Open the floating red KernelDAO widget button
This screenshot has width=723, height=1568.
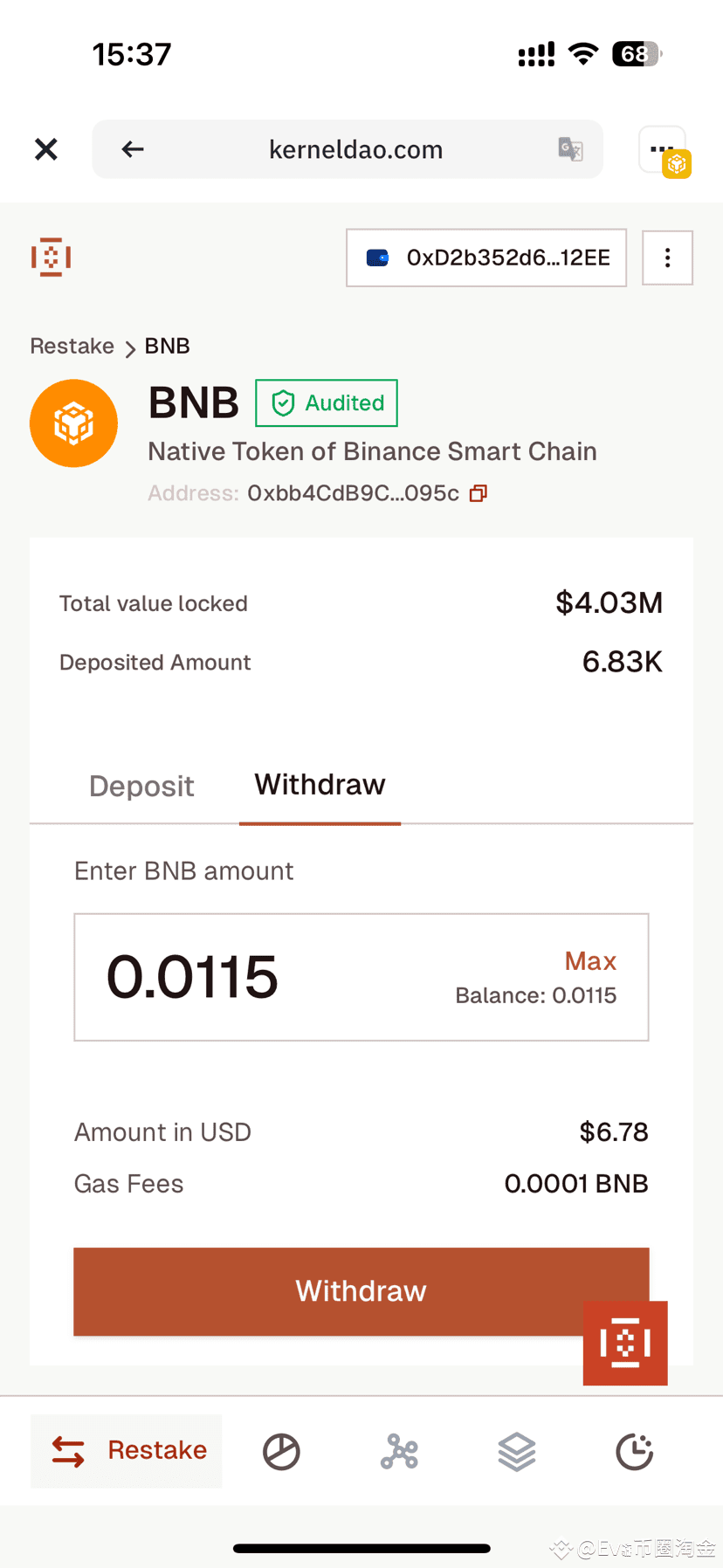click(x=625, y=1344)
